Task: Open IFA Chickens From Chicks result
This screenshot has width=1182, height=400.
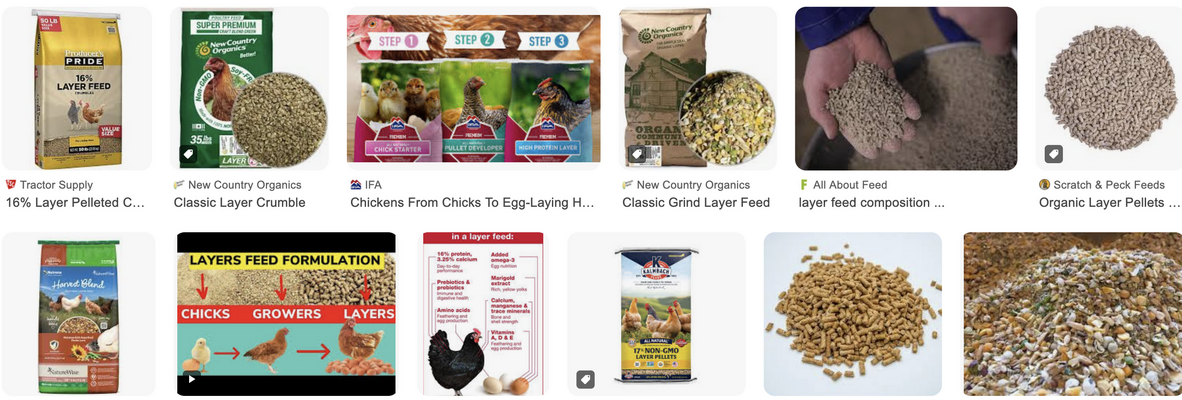Action: (x=473, y=88)
